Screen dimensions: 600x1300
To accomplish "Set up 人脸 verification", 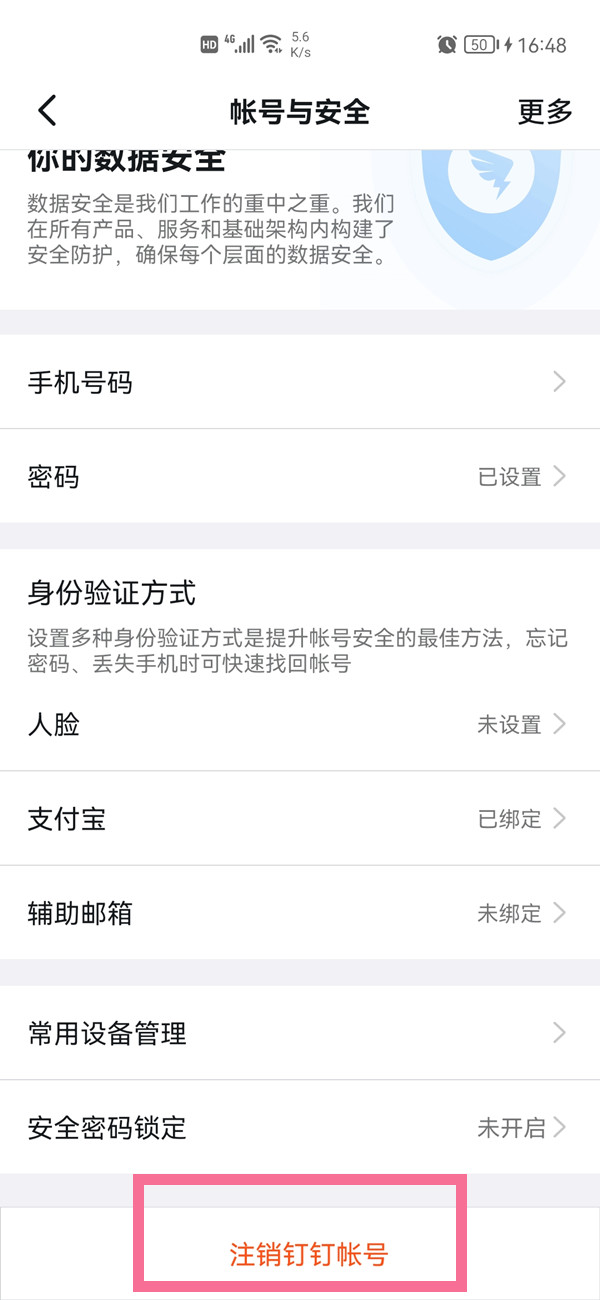I will pos(300,724).
